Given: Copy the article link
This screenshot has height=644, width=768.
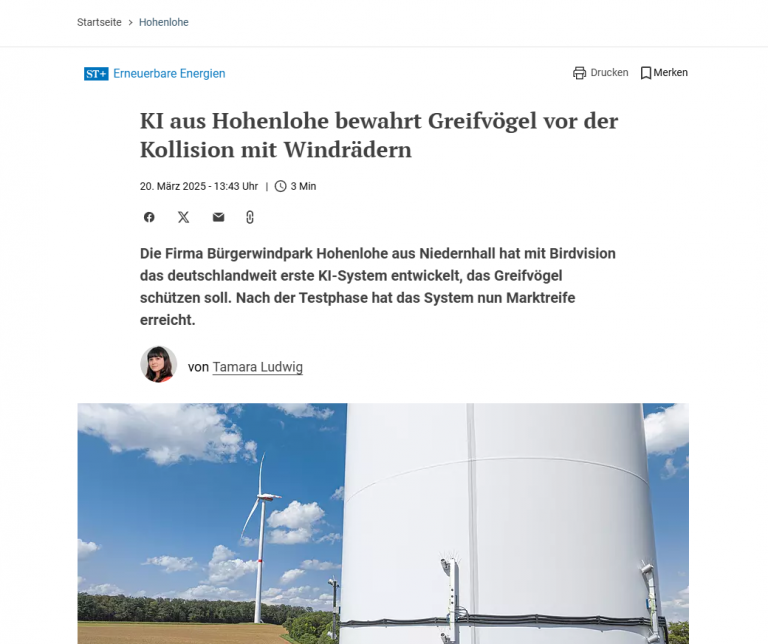Looking at the screenshot, I should [x=250, y=217].
